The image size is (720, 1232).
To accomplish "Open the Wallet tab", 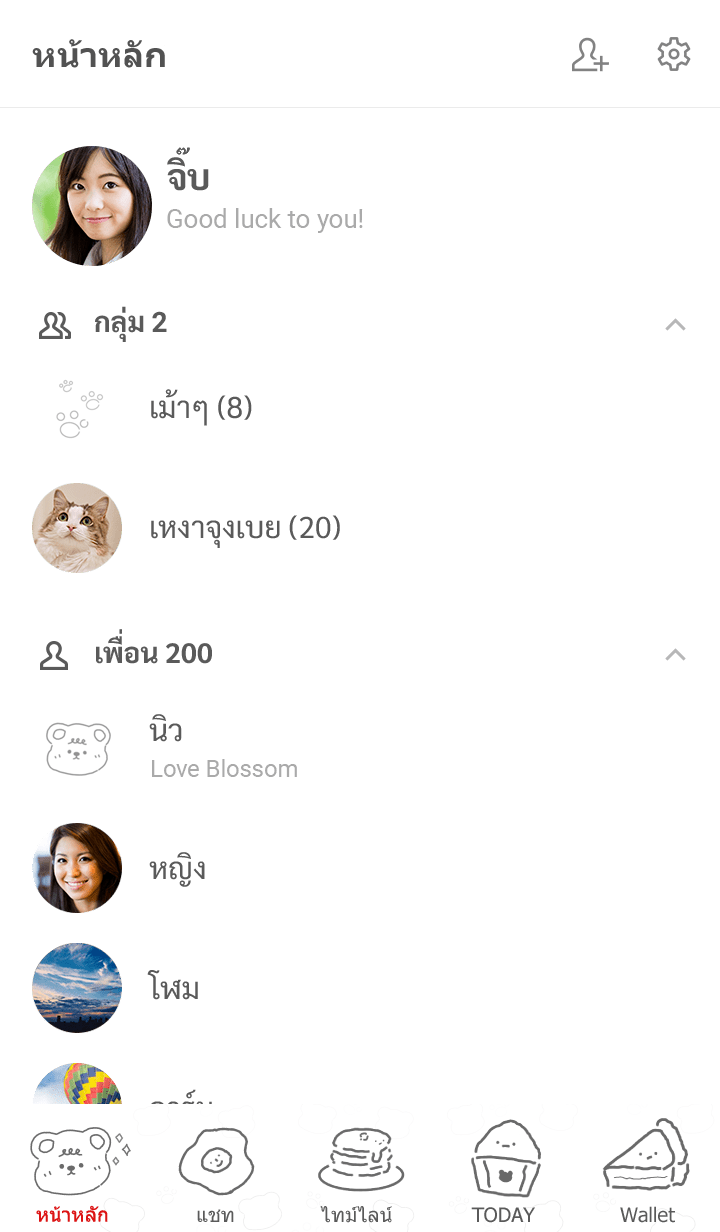I will [647, 1176].
